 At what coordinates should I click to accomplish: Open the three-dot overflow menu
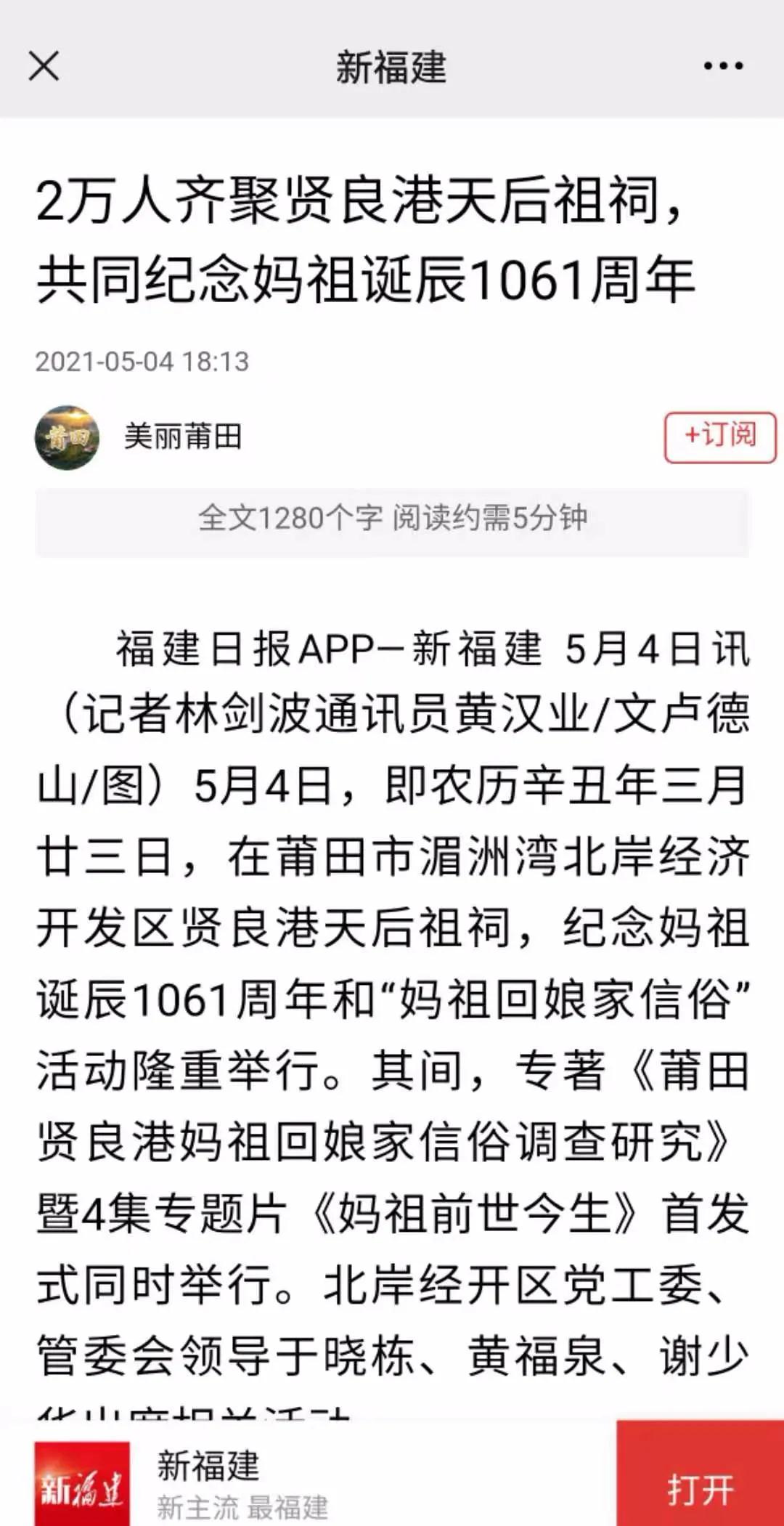click(723, 66)
